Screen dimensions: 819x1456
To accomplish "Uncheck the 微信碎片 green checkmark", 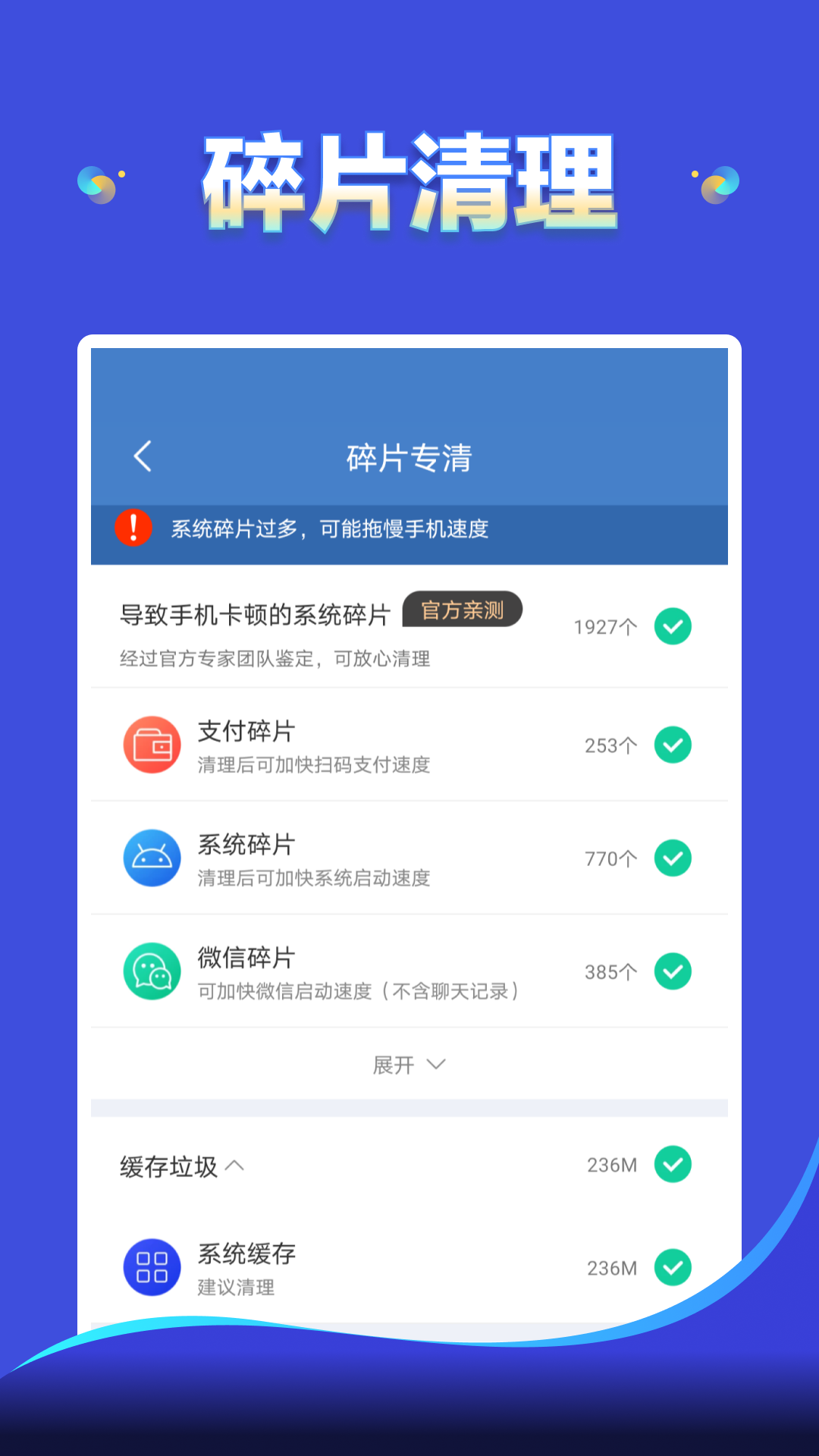I will [x=673, y=971].
